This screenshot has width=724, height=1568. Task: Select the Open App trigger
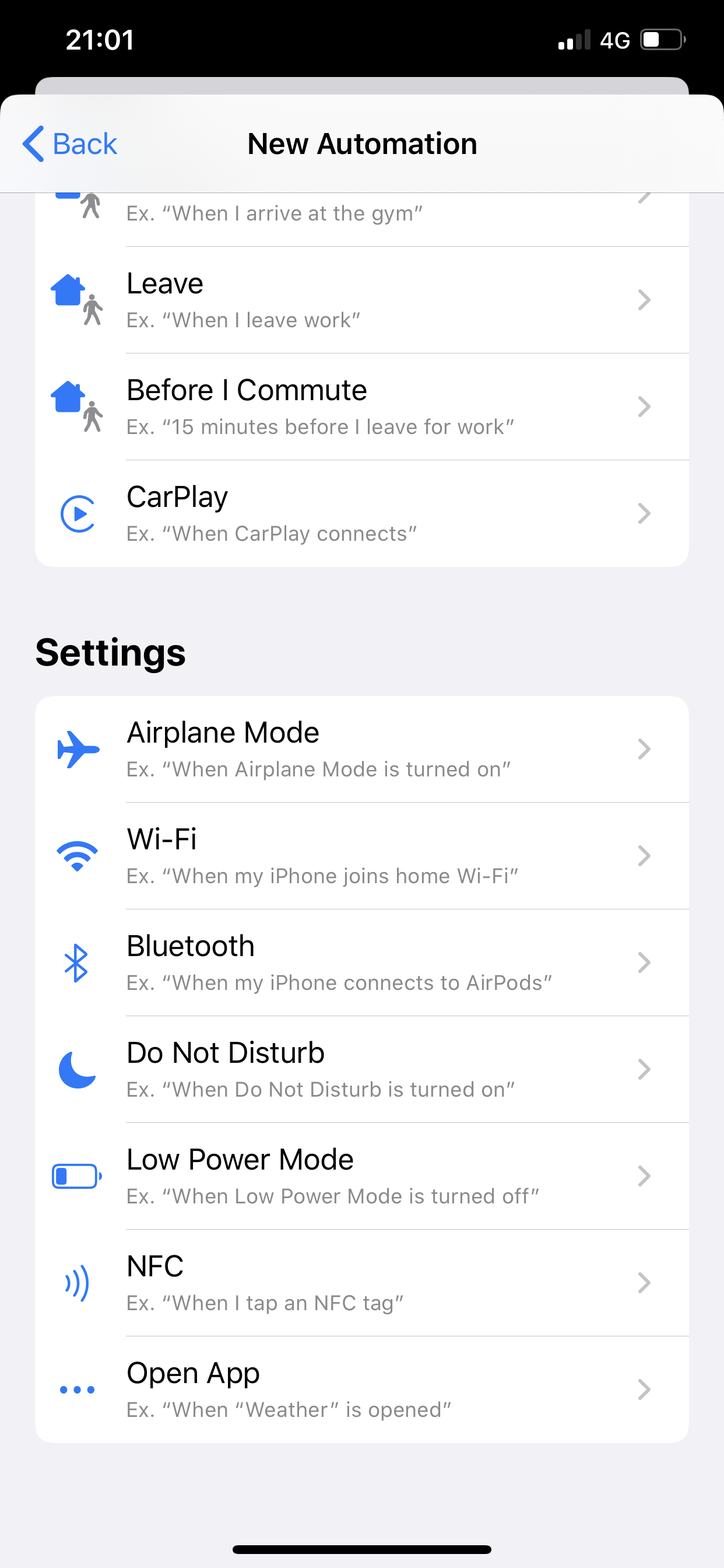coord(362,1389)
